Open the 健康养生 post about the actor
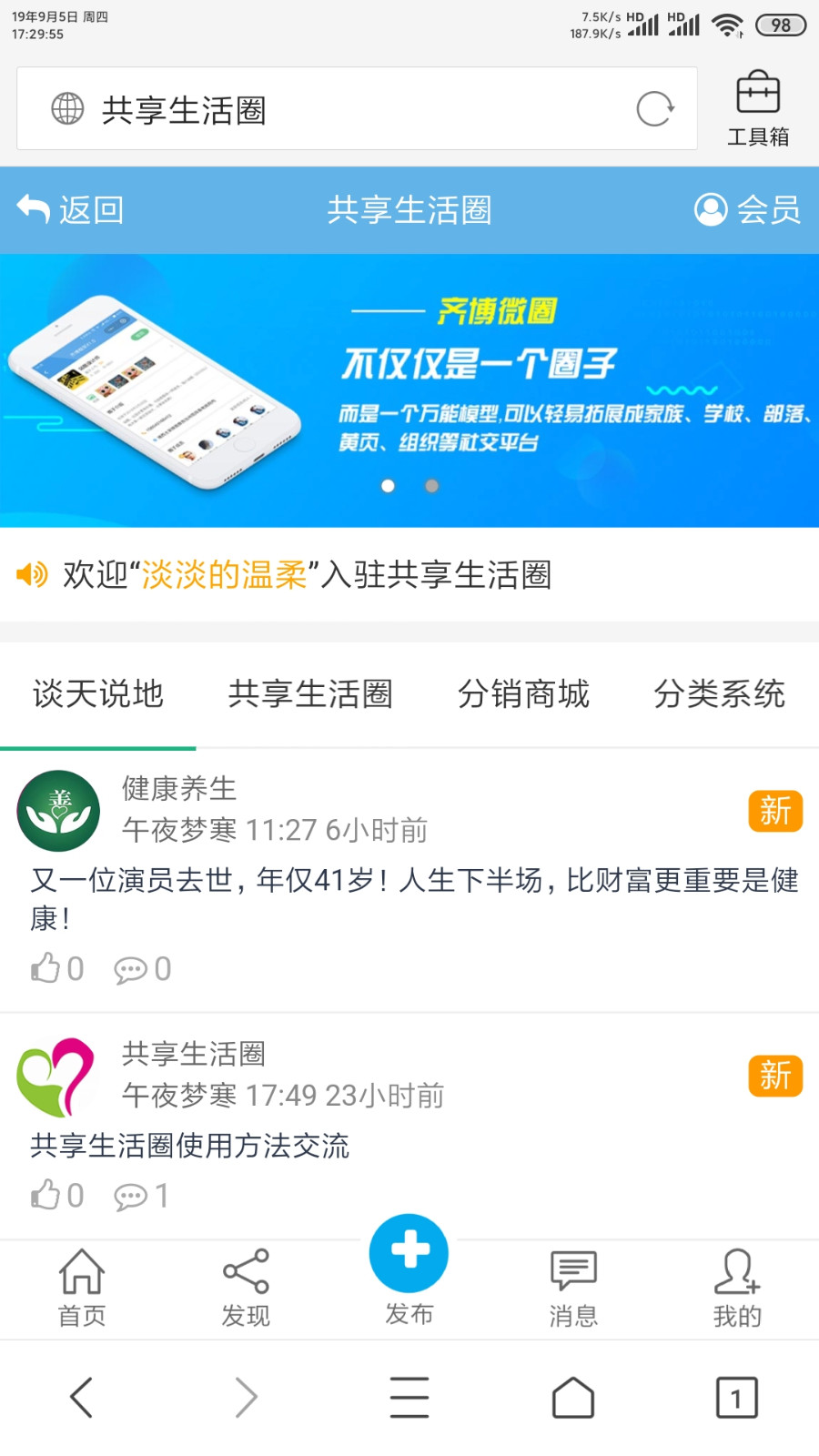The height and width of the screenshot is (1456, 819). 414,898
